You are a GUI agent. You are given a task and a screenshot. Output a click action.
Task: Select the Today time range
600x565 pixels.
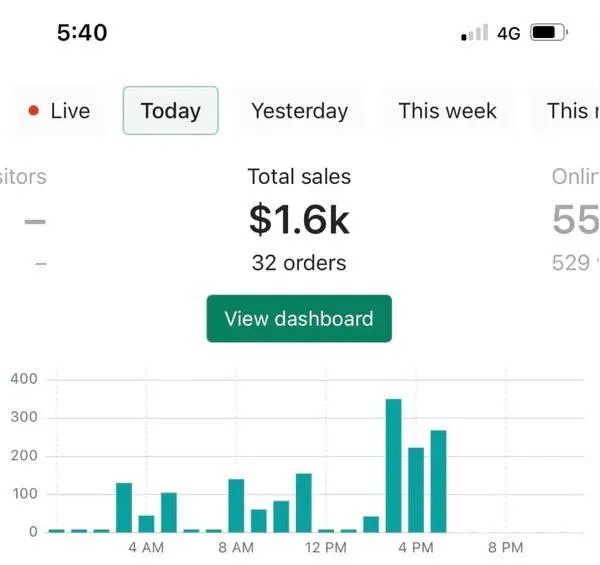coord(170,111)
